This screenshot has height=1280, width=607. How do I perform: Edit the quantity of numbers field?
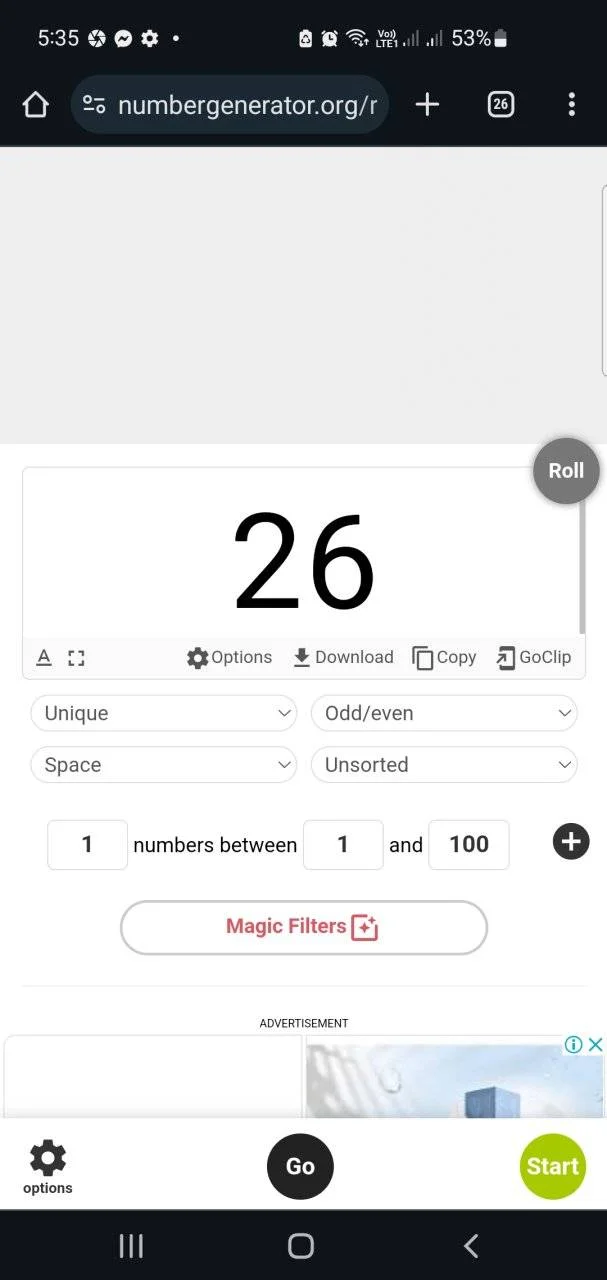tap(87, 844)
